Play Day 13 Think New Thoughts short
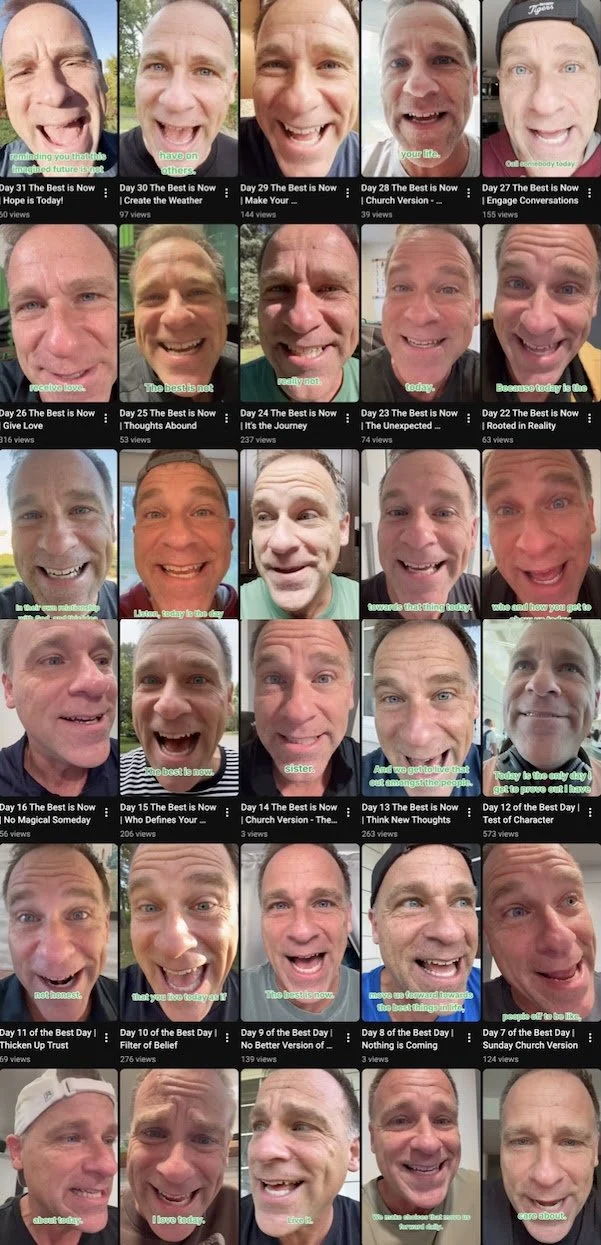The height and width of the screenshot is (1245, 601). click(420, 708)
